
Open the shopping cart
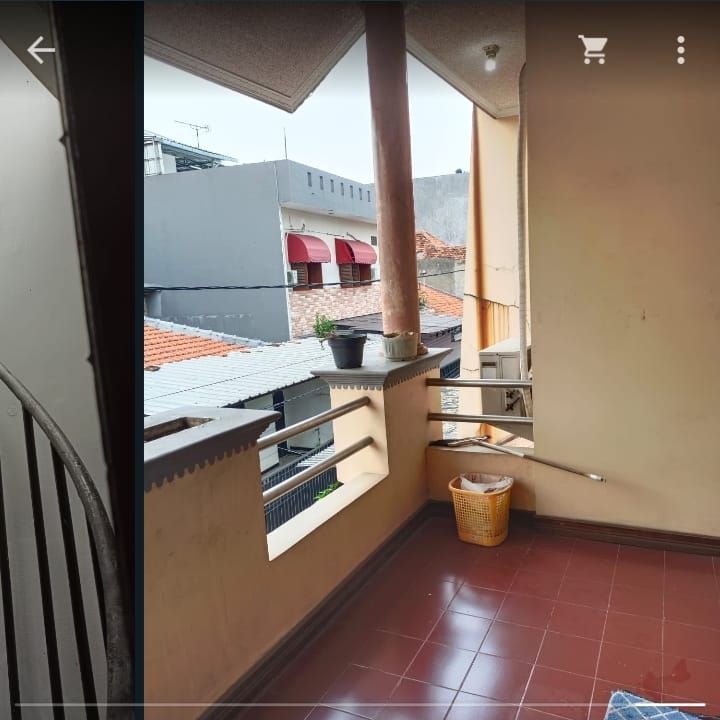592,50
